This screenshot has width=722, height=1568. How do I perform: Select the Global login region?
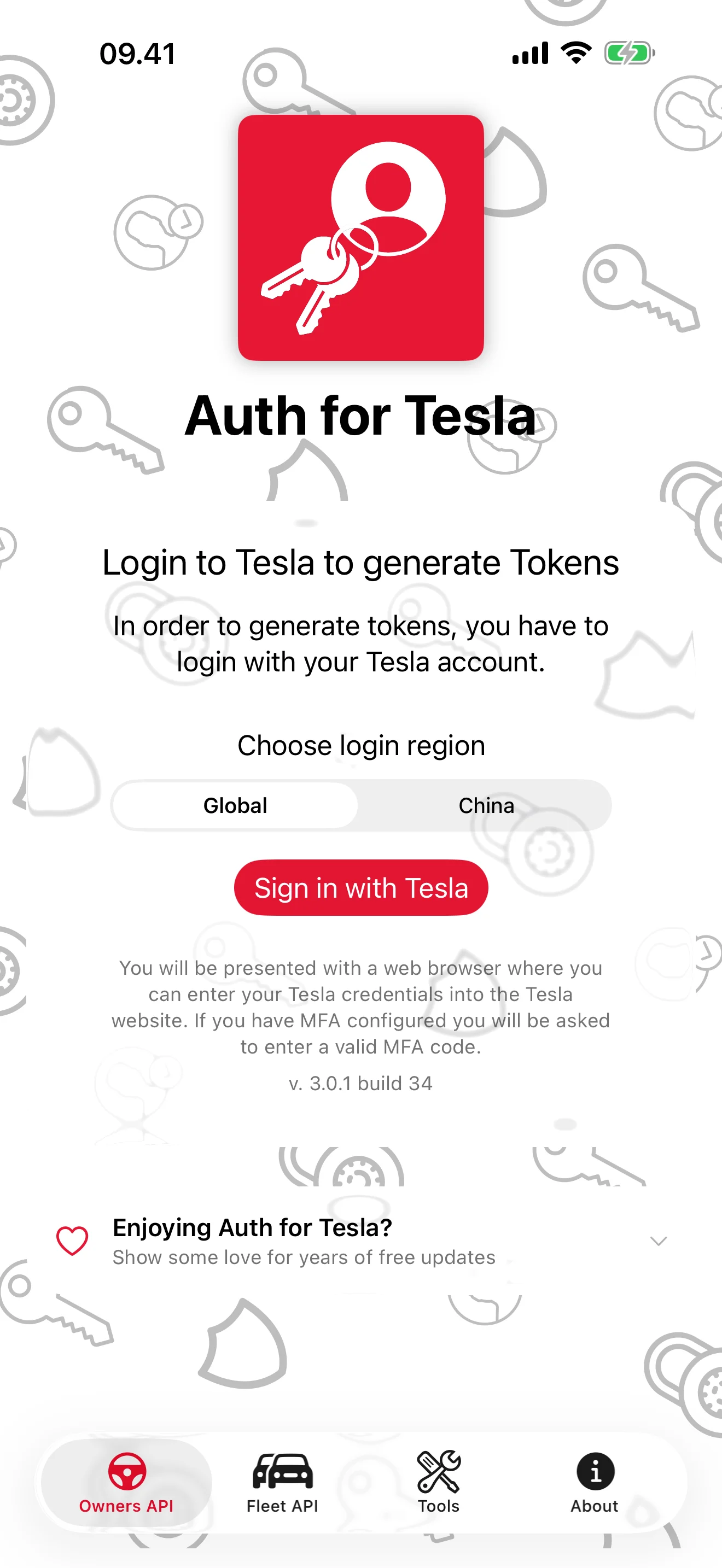pos(234,805)
